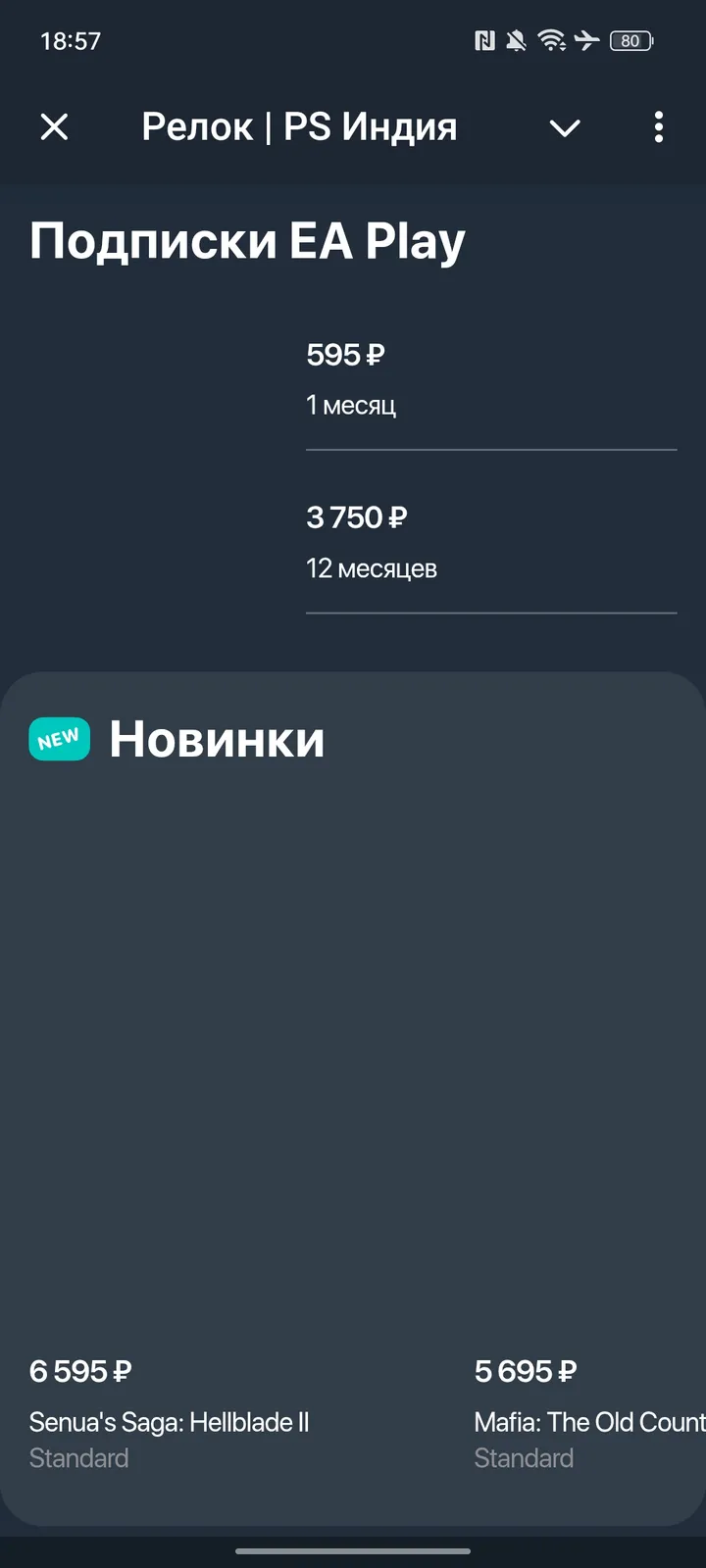
Task: Tap the Wi-Fi signal icon
Action: 552,40
